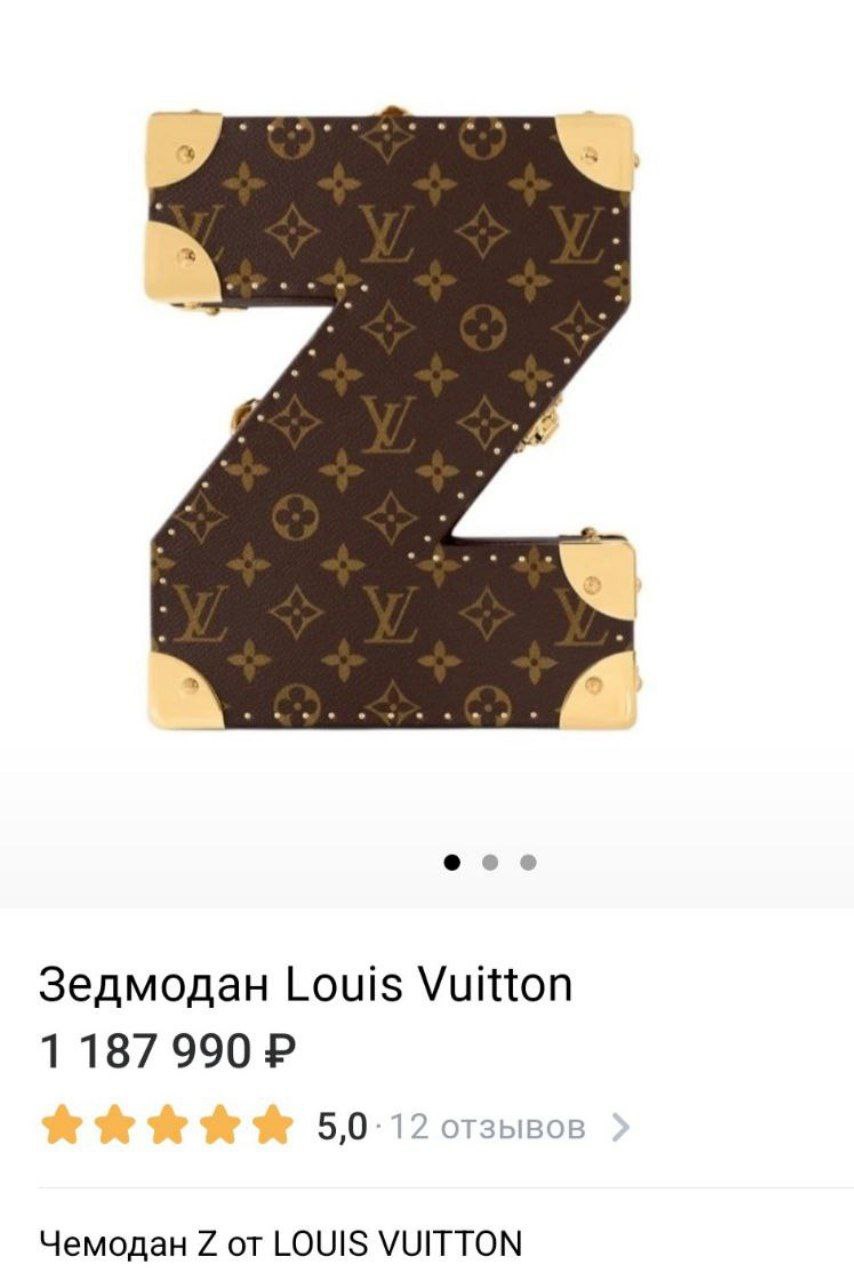854x1280 pixels.
Task: Open the Z-shaped suitcase product photo
Action: coord(392,420)
